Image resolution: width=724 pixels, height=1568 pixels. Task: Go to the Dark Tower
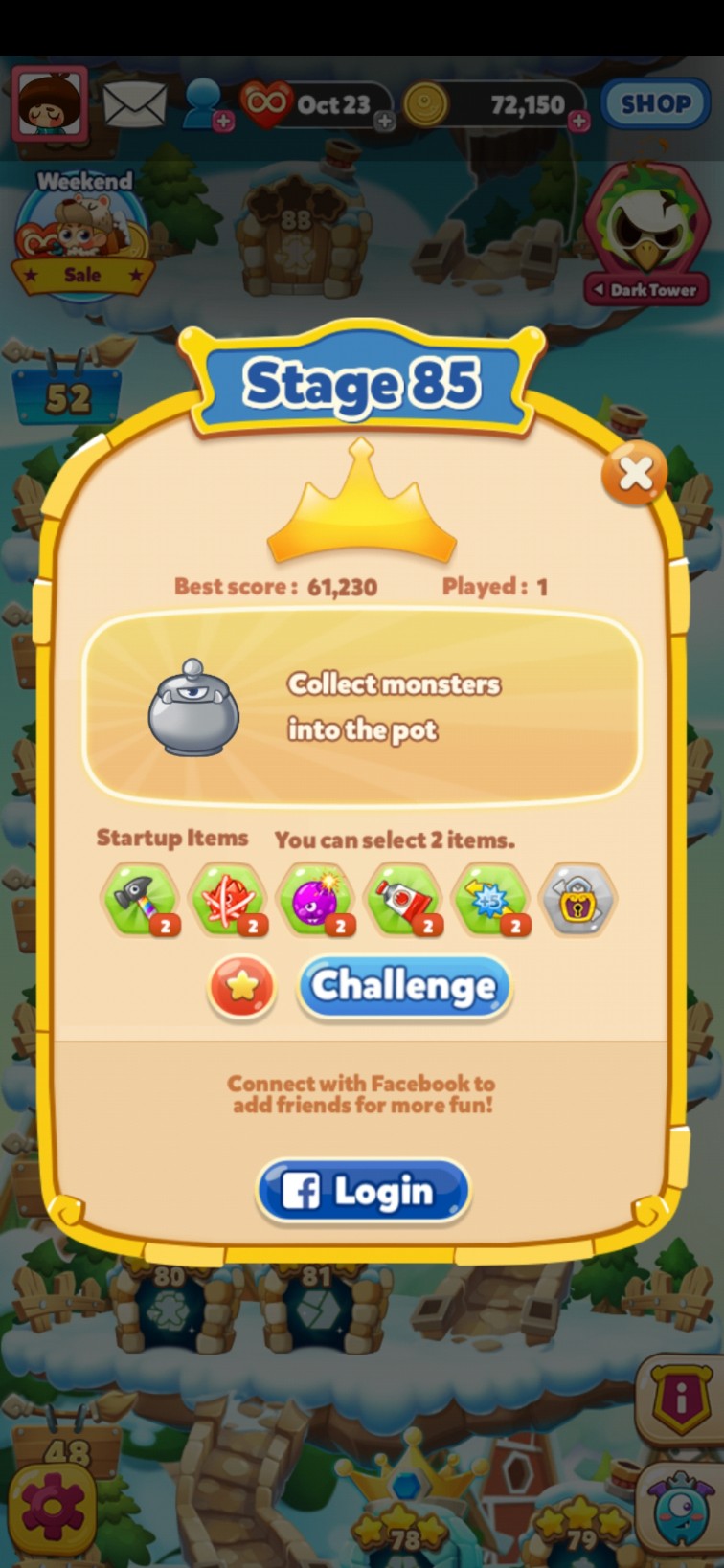click(x=646, y=235)
